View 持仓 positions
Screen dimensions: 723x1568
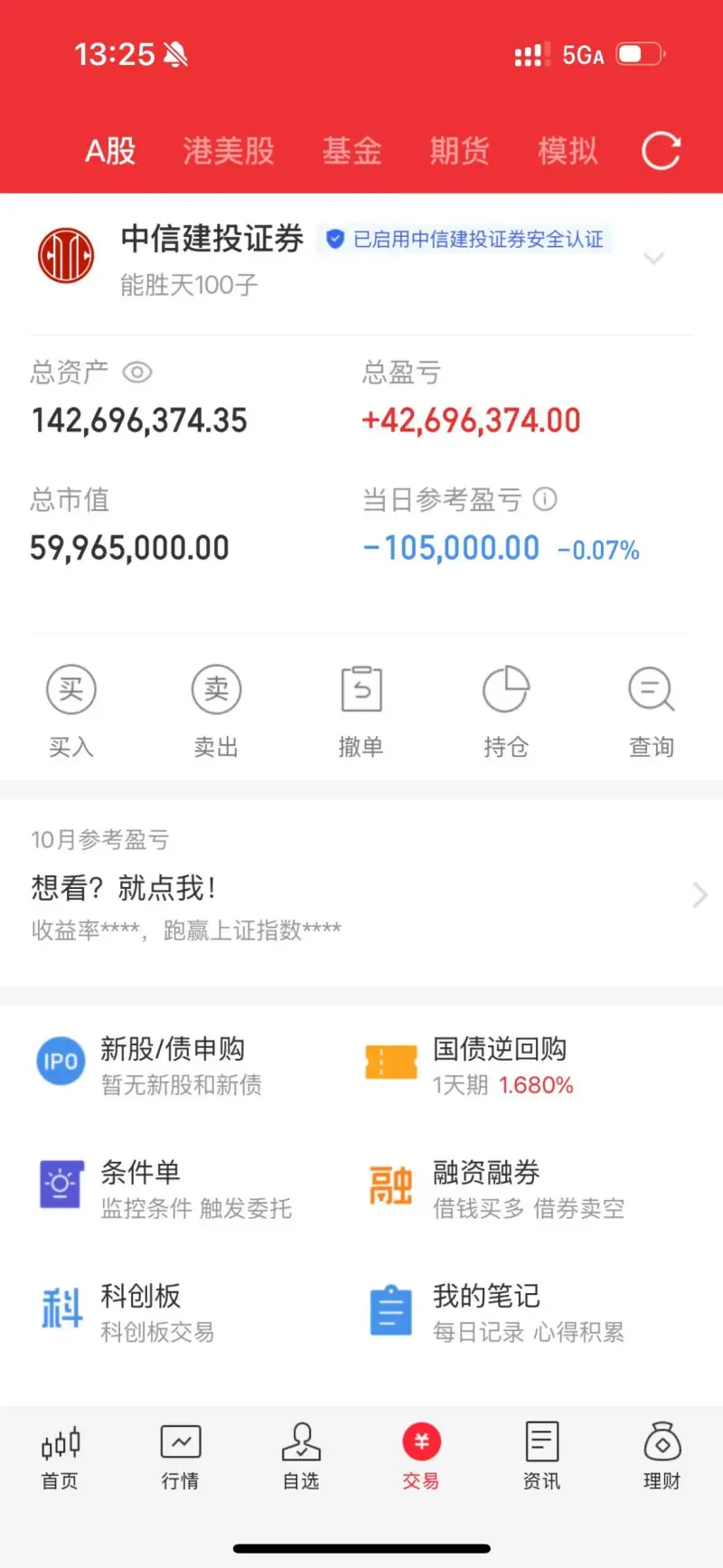tap(505, 711)
